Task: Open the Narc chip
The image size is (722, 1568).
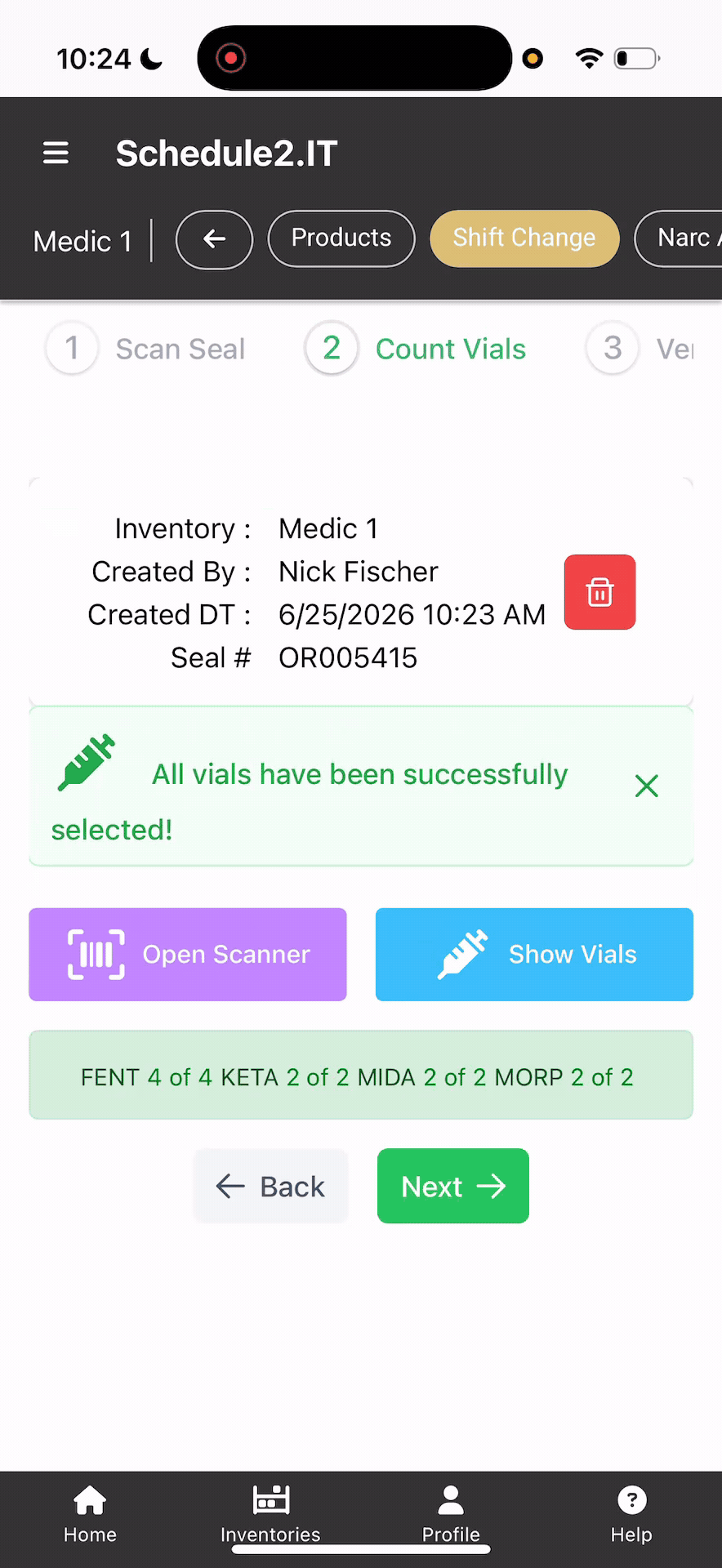Action: coord(680,238)
